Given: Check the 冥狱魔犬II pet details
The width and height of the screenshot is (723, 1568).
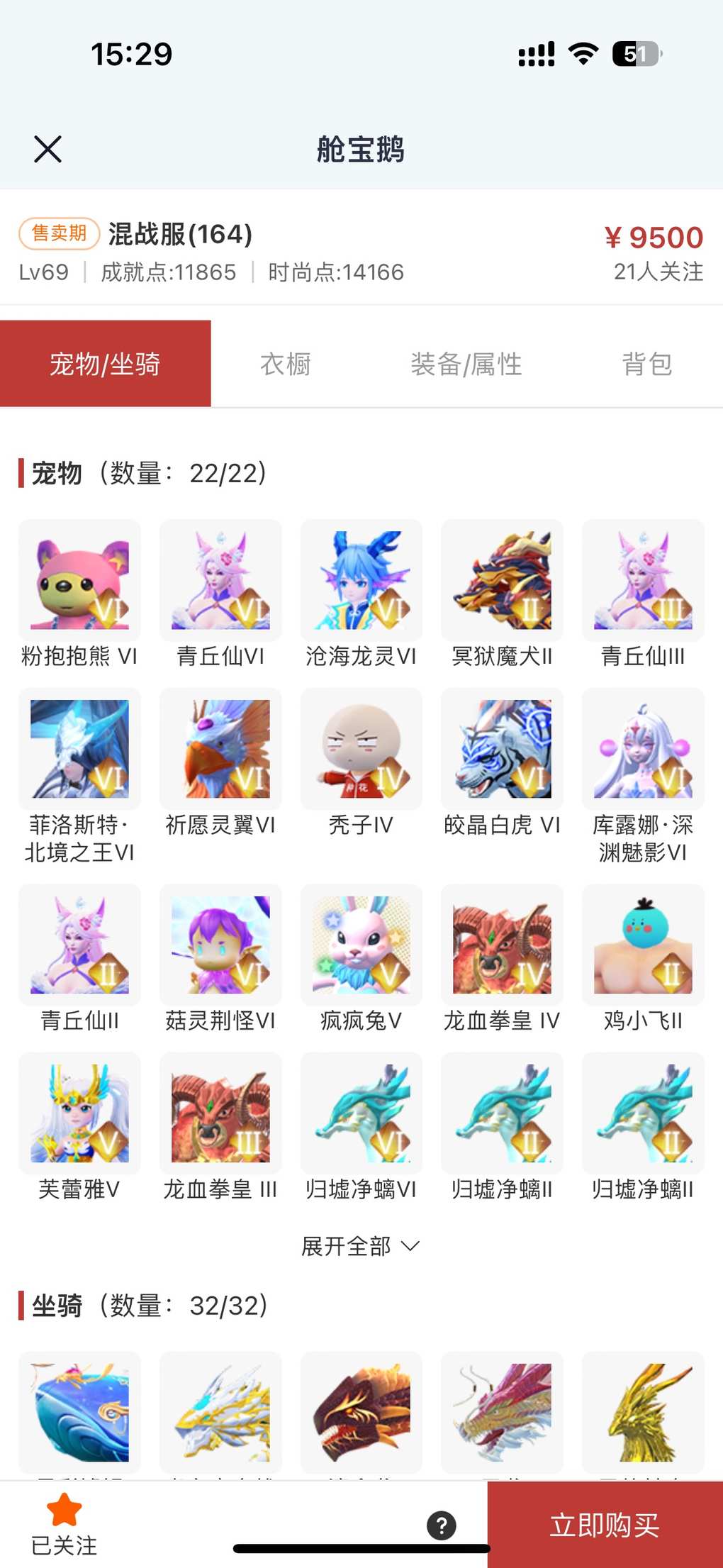Looking at the screenshot, I should point(502,581).
